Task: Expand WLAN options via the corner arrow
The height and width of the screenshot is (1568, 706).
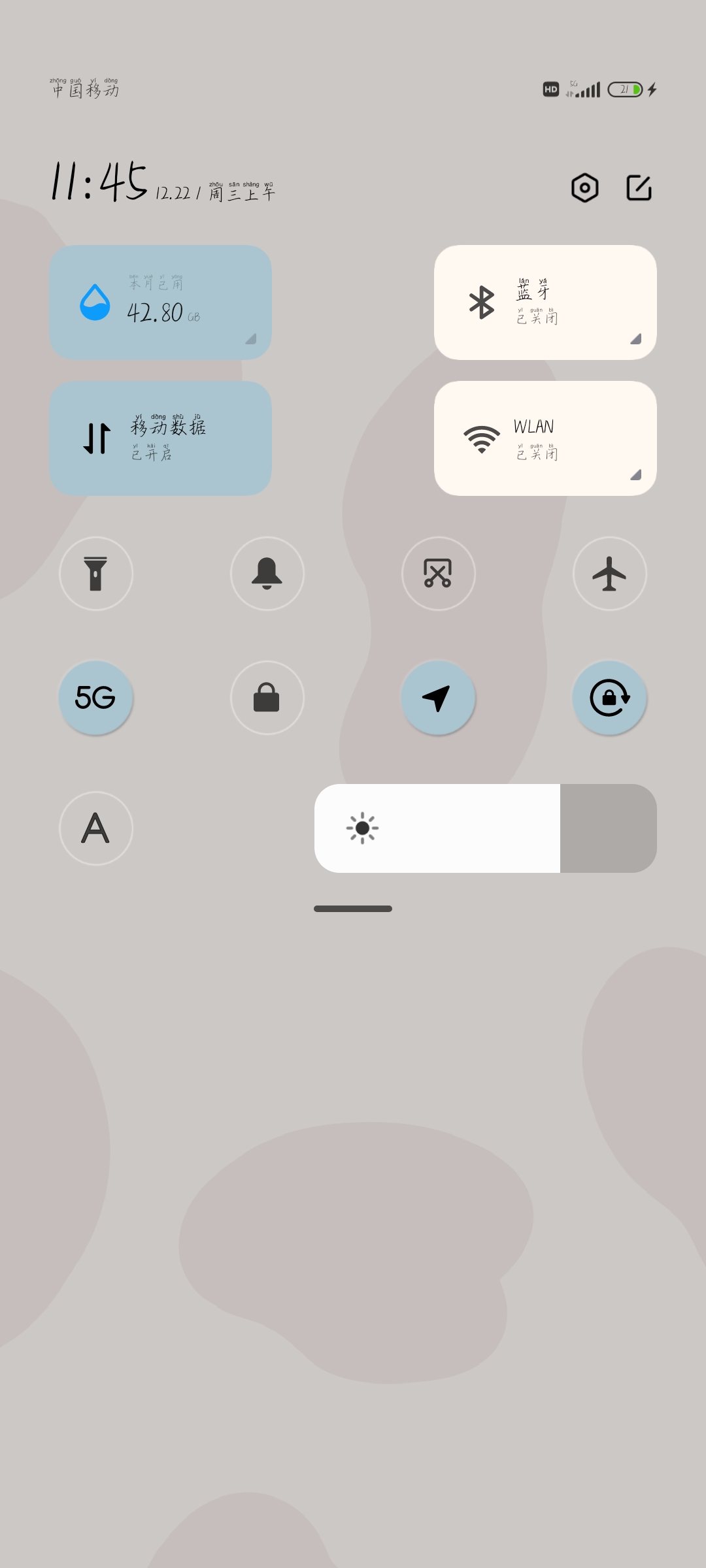Action: click(x=635, y=474)
